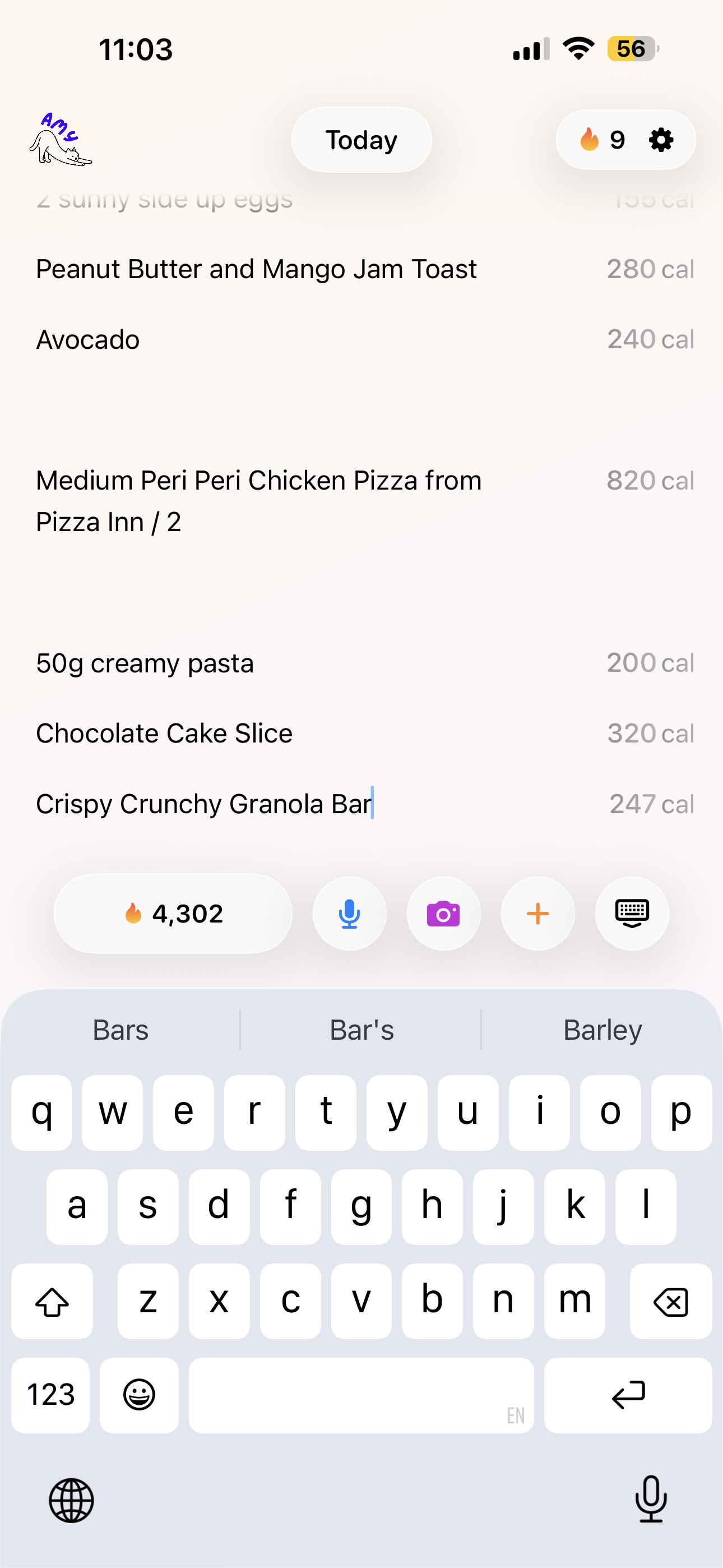723x1568 pixels.
Task: Tap the Amy cat profile avatar
Action: [61, 140]
